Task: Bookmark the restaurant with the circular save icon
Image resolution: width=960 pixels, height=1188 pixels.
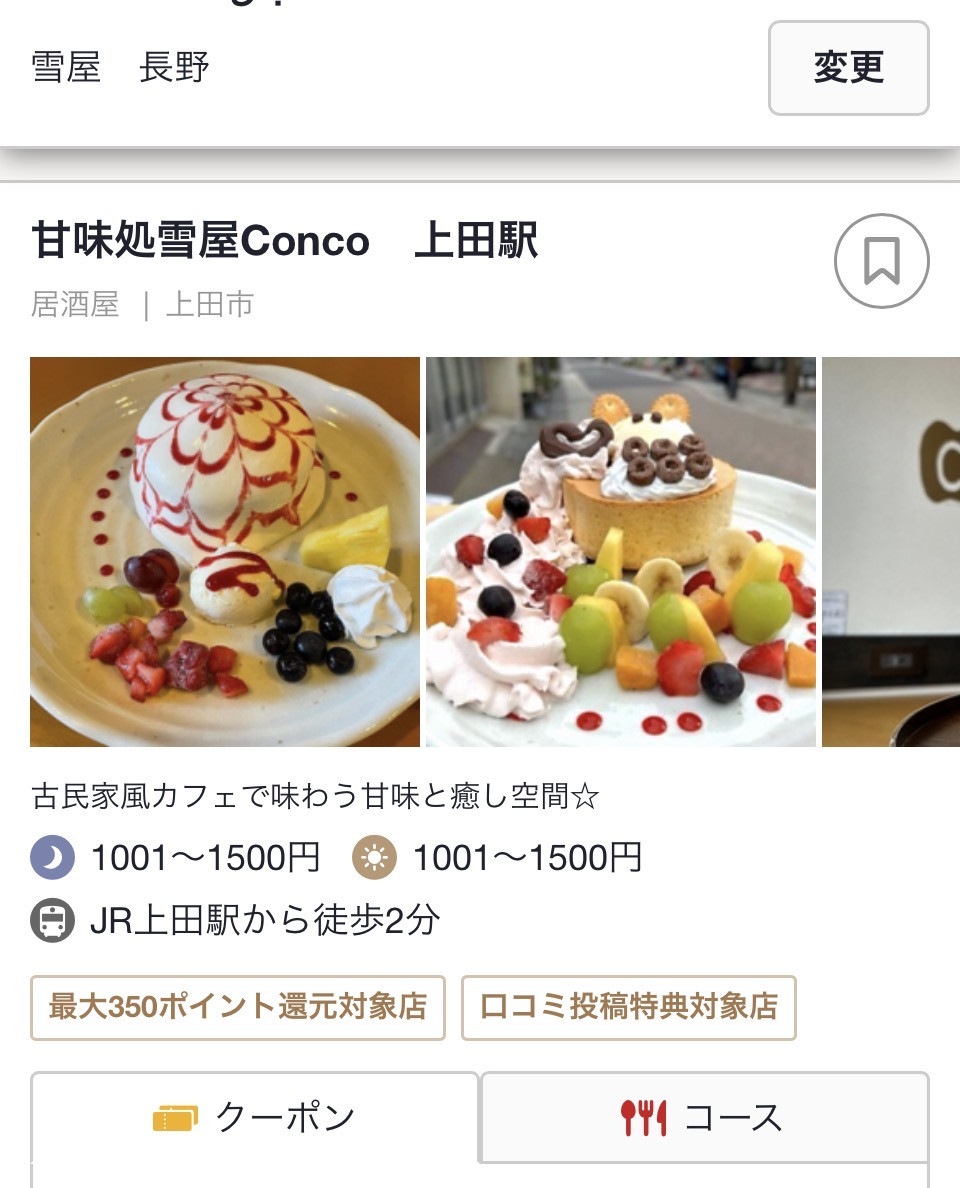Action: 883,261
